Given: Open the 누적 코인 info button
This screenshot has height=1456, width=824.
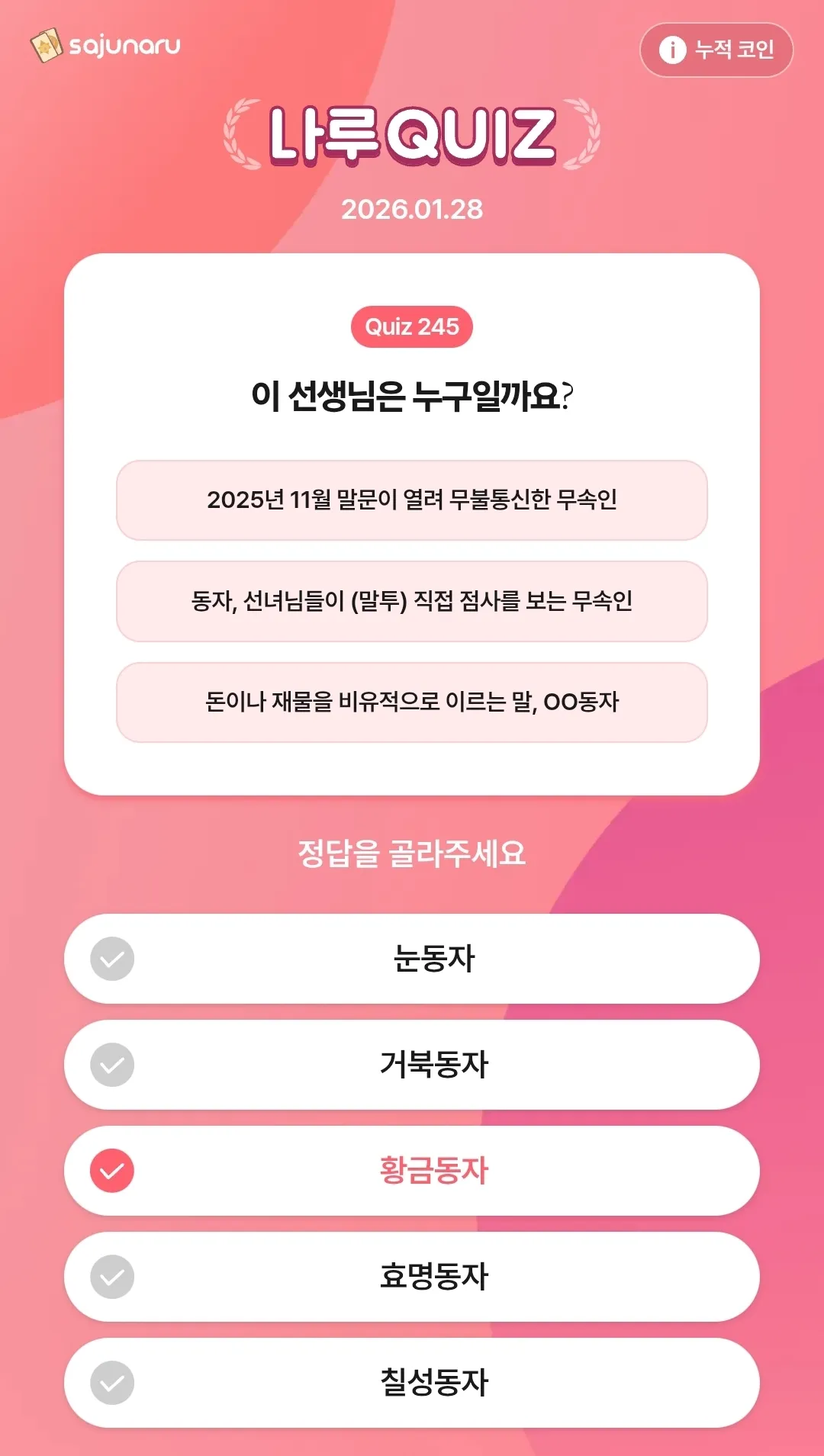Looking at the screenshot, I should click(x=716, y=50).
